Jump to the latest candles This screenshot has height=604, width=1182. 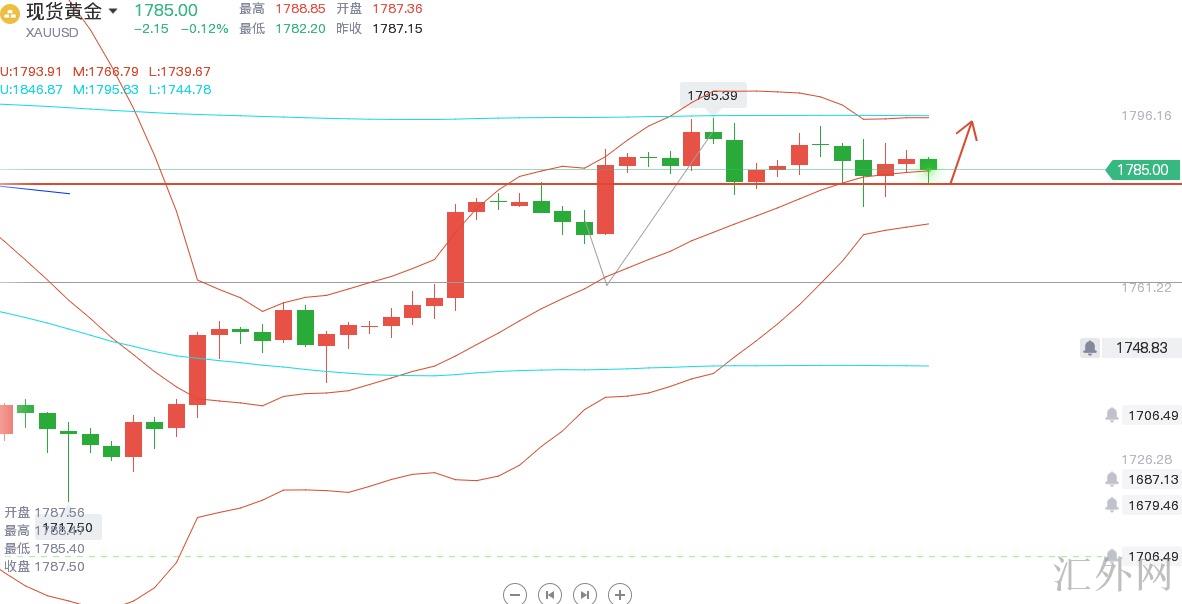(x=585, y=594)
